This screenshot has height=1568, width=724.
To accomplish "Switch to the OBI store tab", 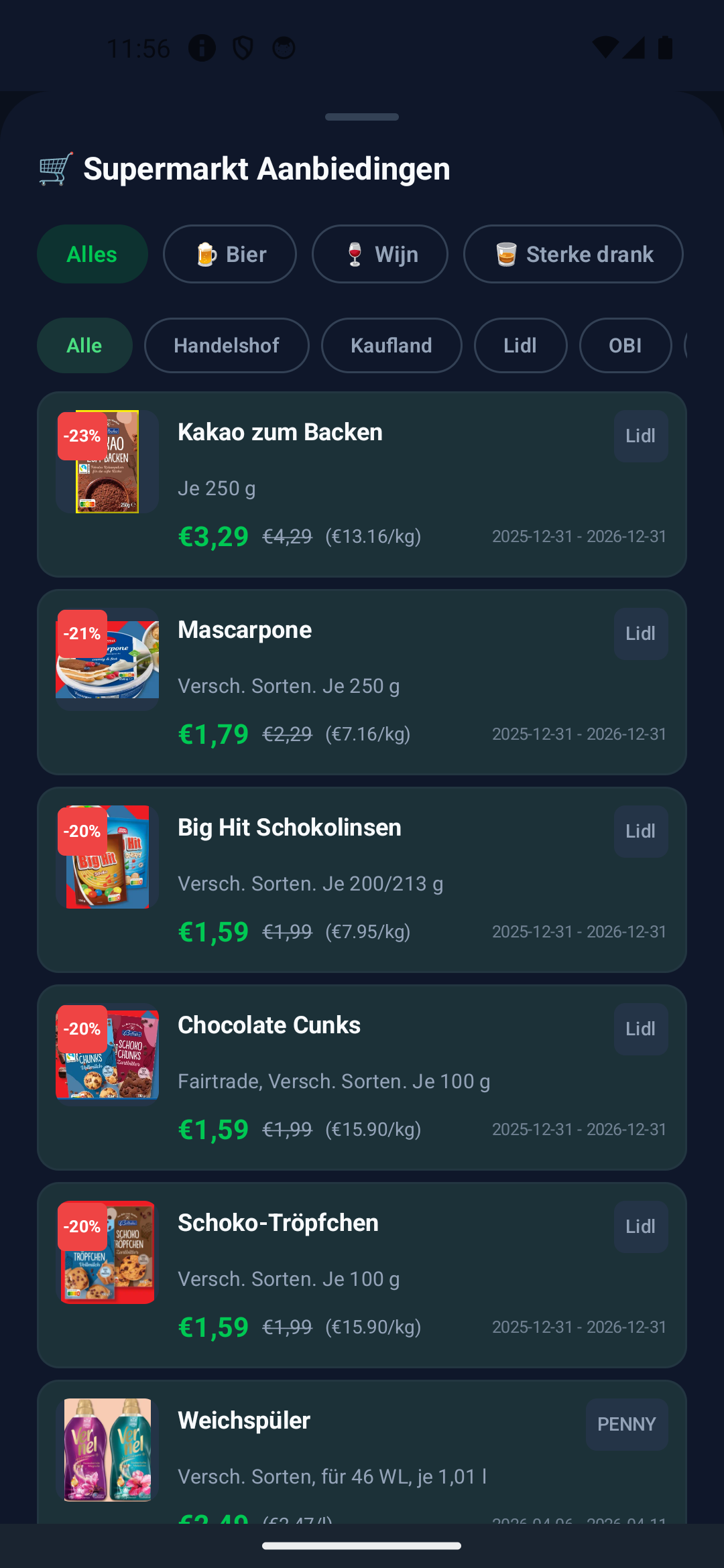I will coord(625,346).
